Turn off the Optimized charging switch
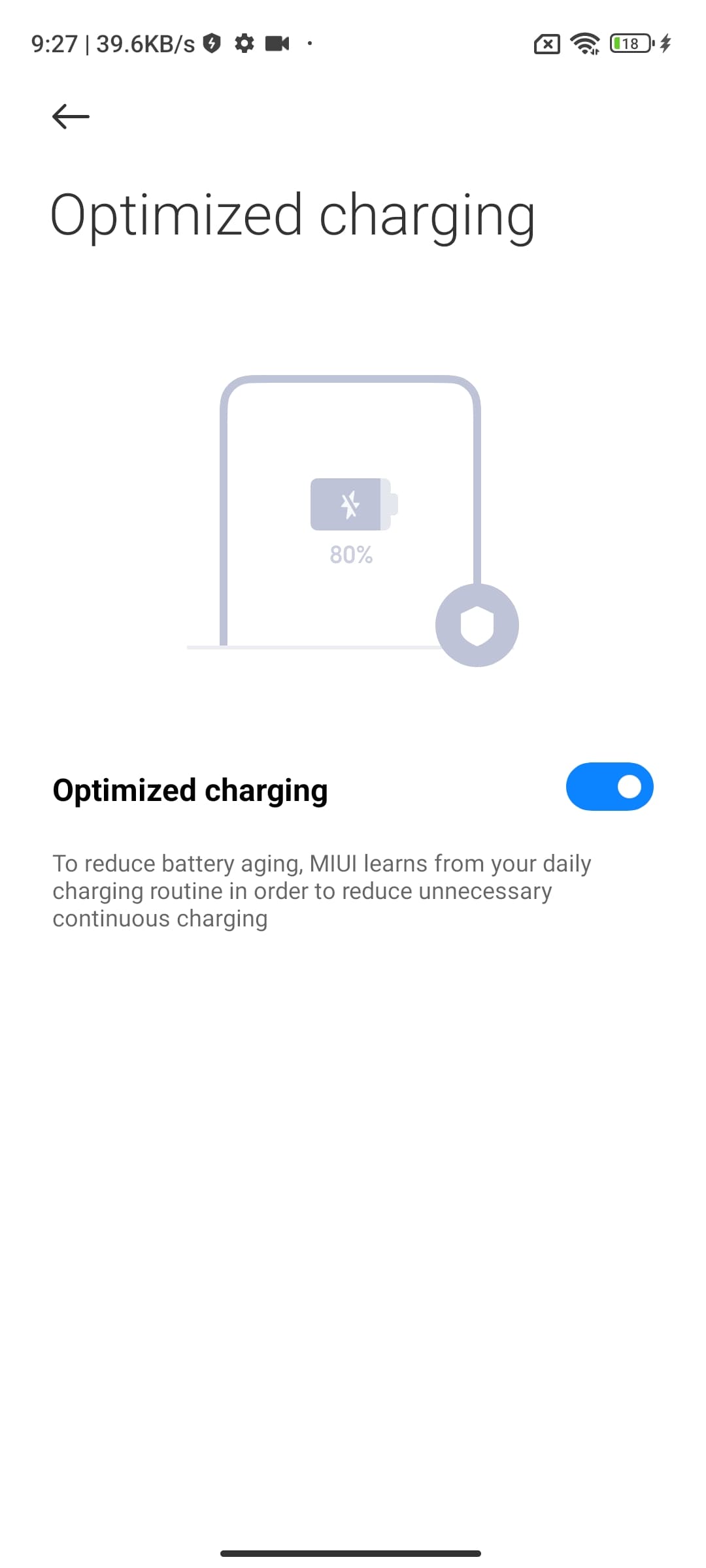 (609, 787)
